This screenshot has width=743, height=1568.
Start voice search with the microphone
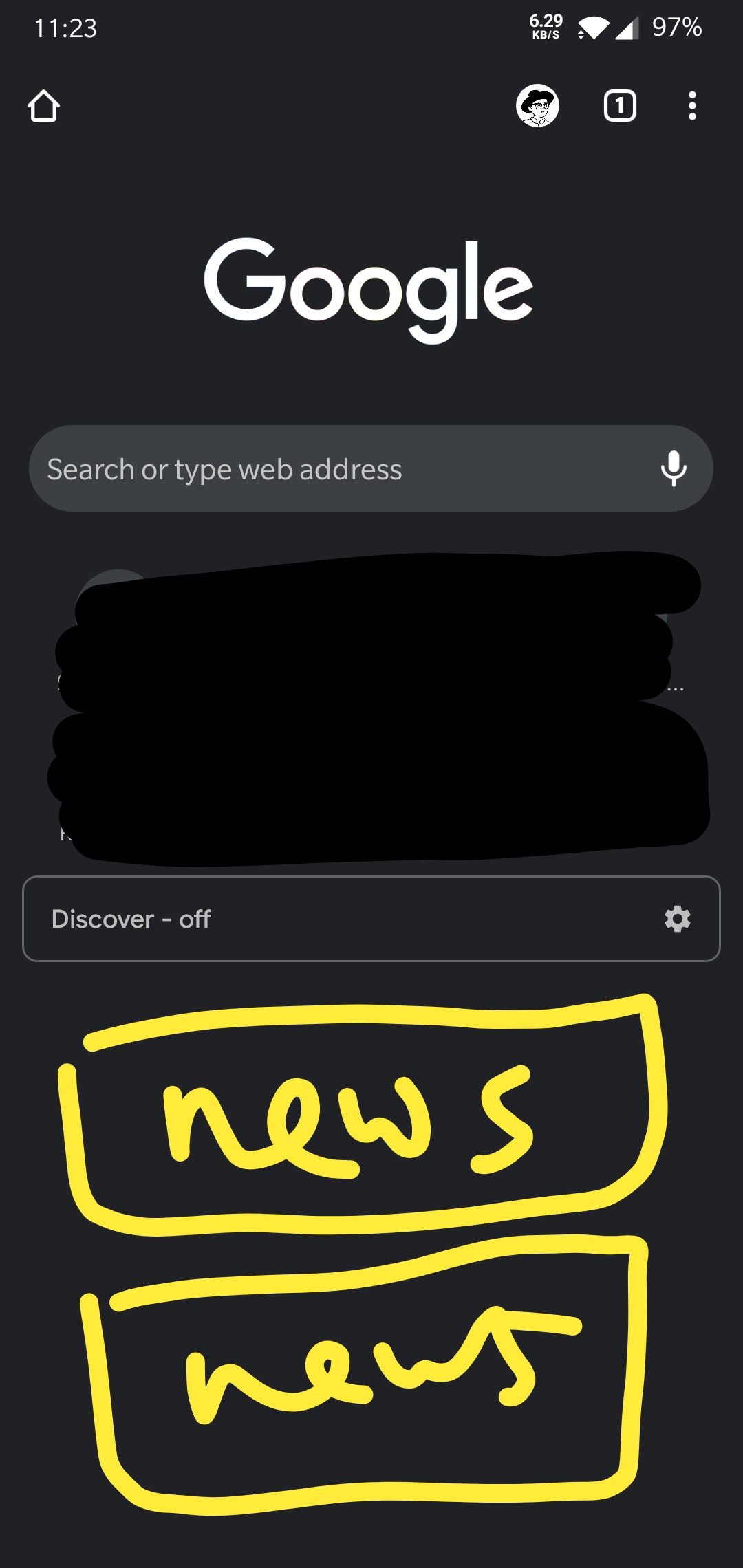[x=674, y=468]
